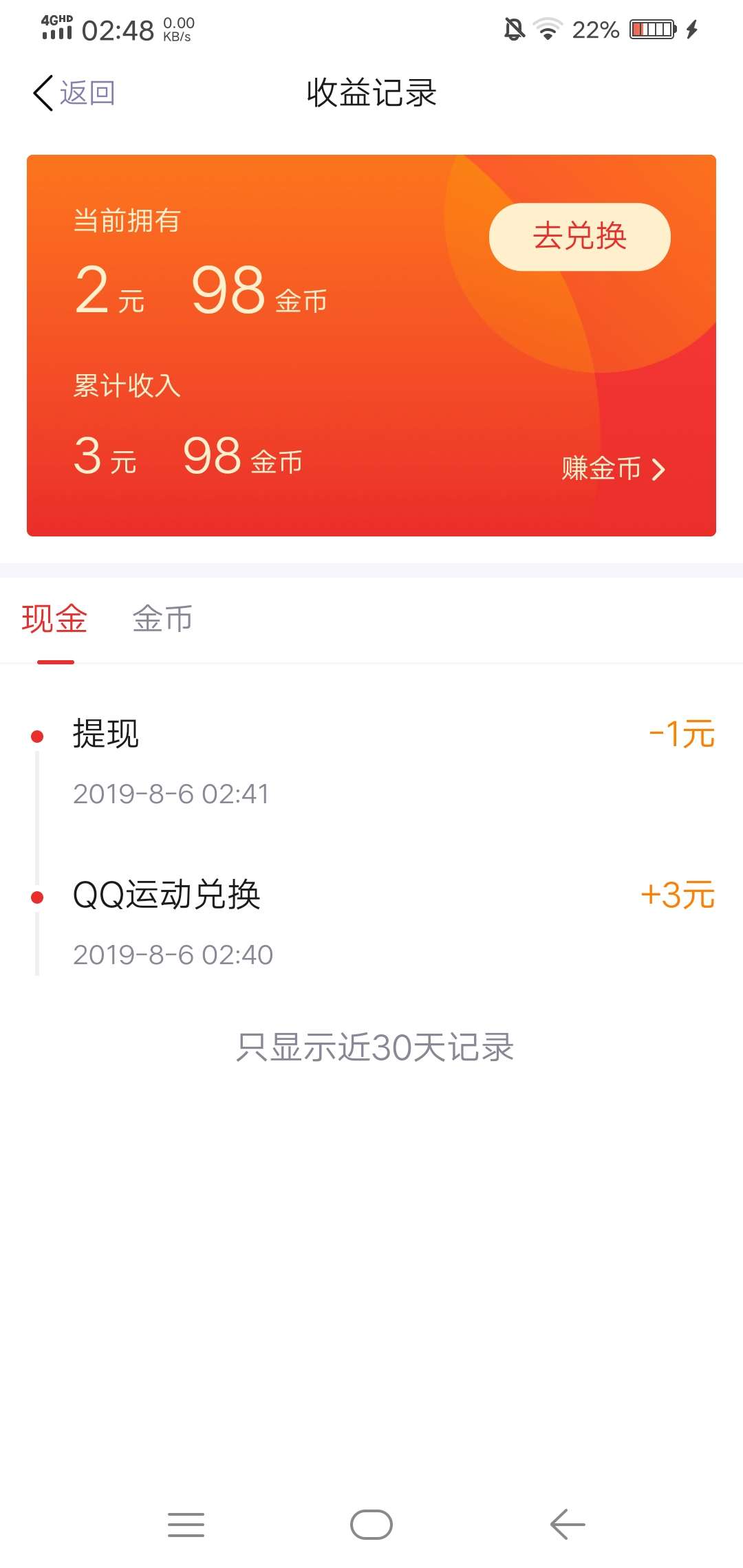Switch to the 金币 tab

tap(162, 619)
